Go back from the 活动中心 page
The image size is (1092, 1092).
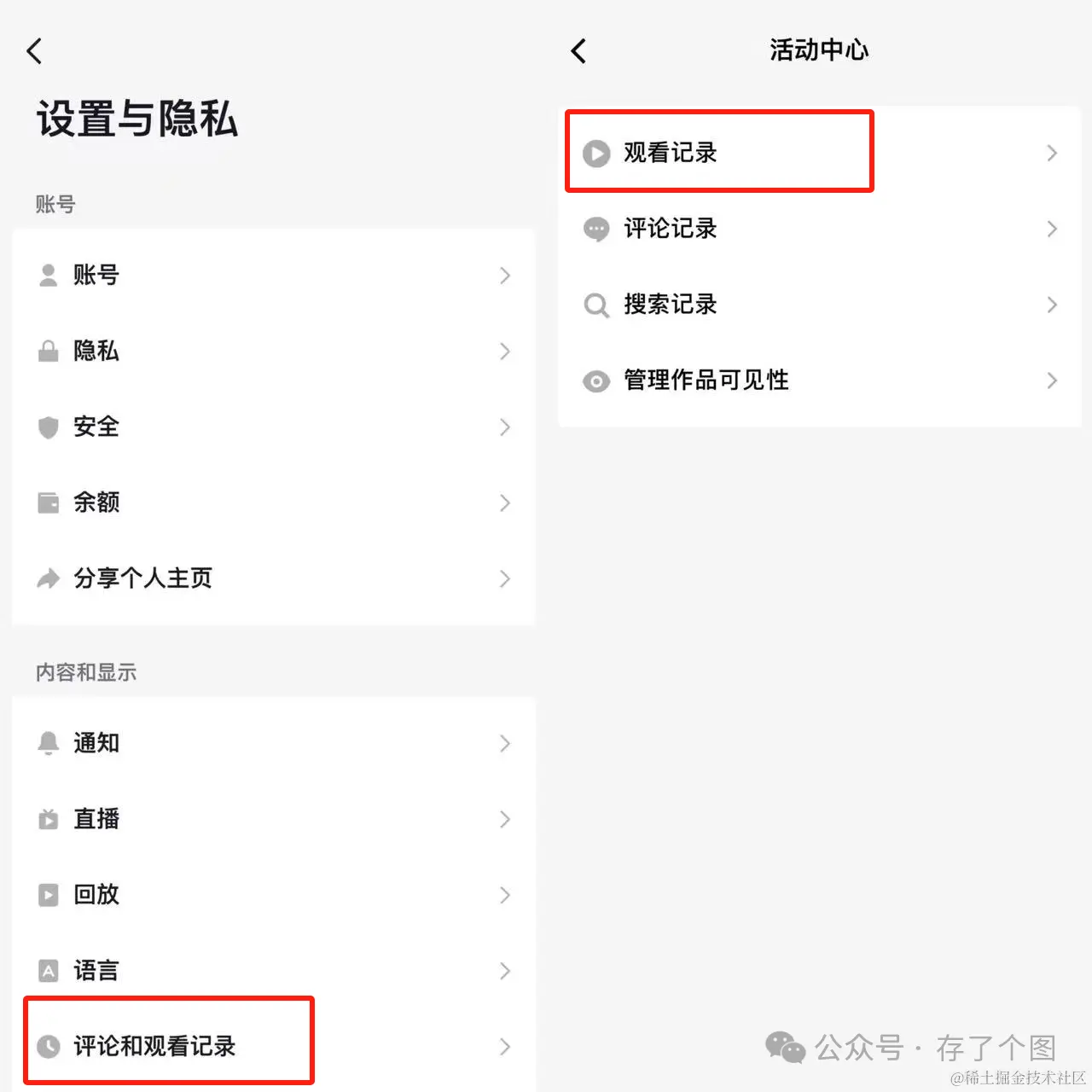pos(578,51)
